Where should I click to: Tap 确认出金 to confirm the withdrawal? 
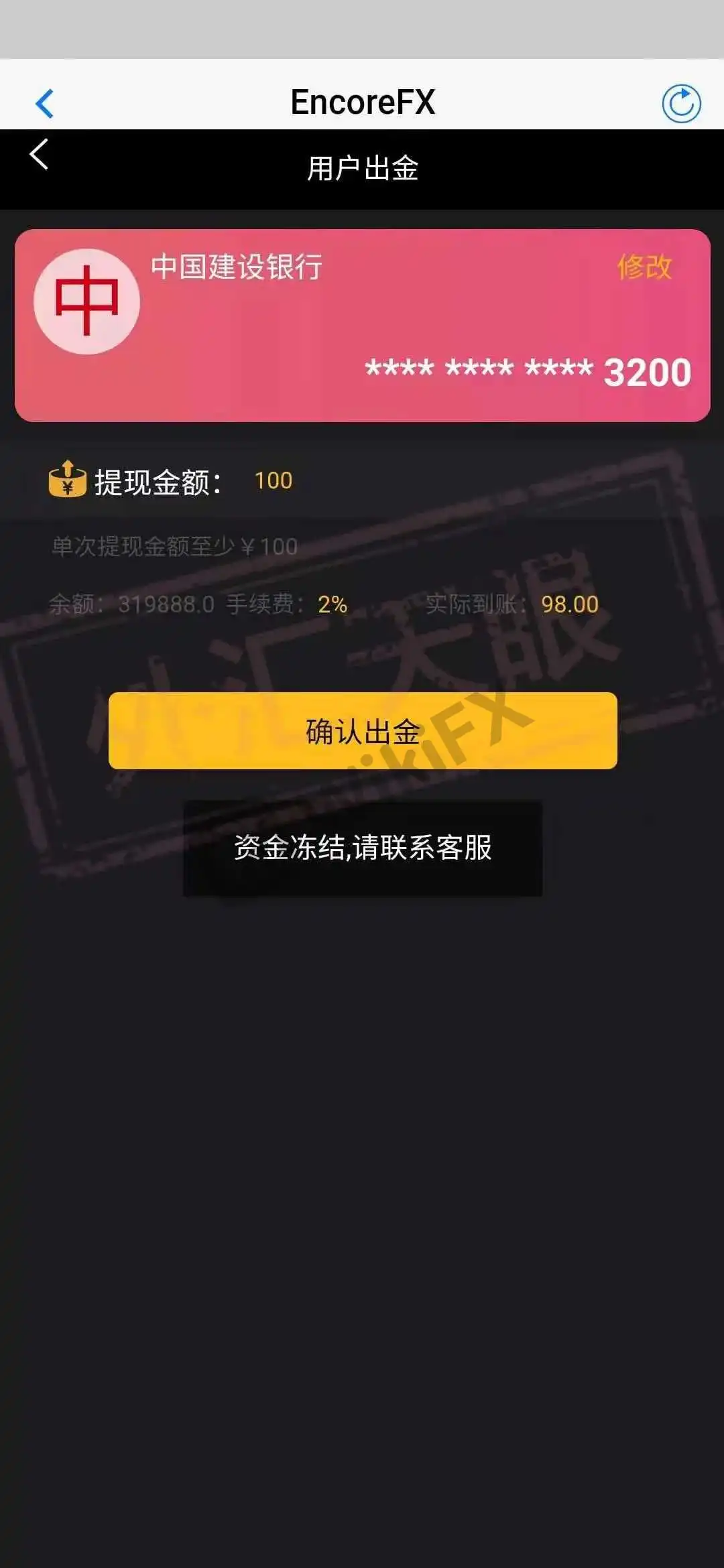pyautogui.click(x=363, y=730)
